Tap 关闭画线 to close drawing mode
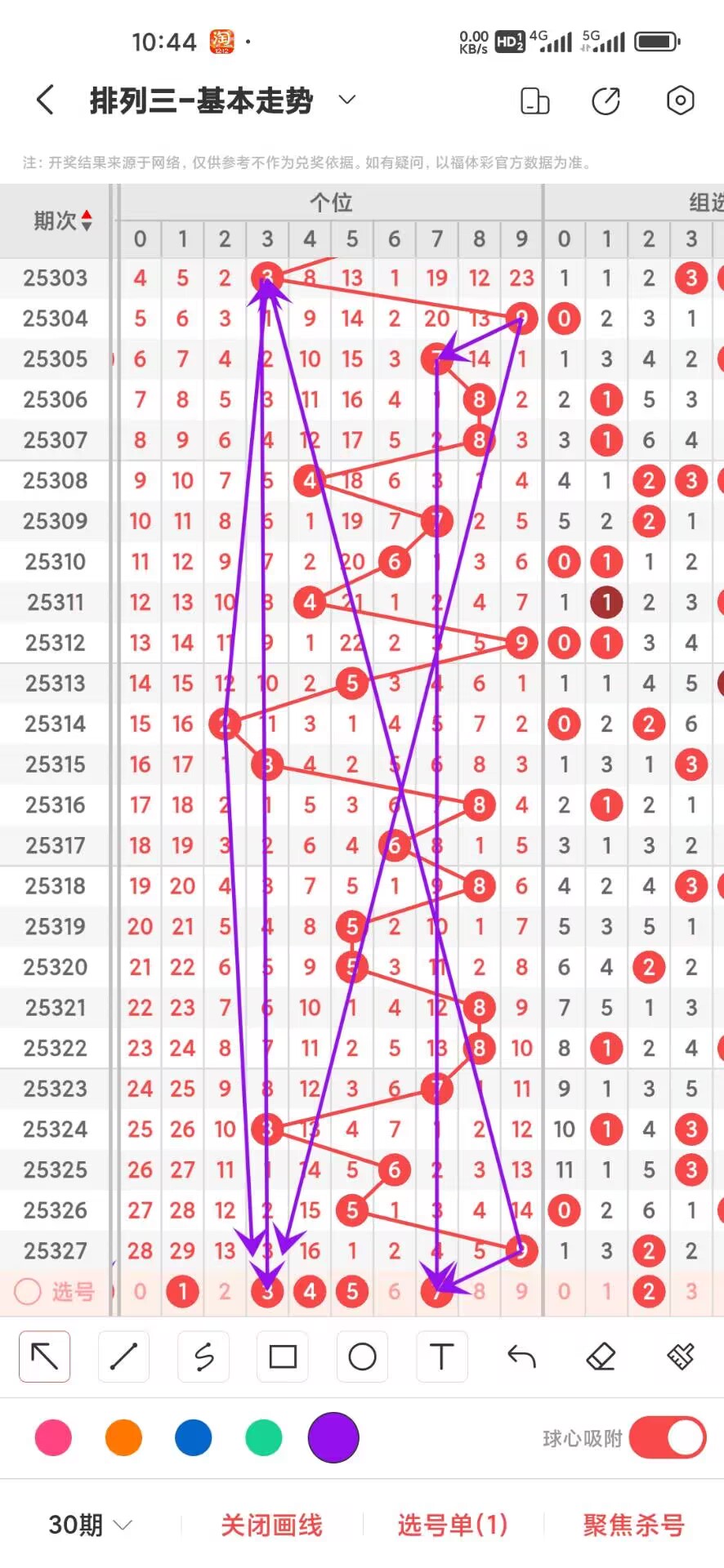The height and width of the screenshot is (1568, 724). [x=271, y=1525]
